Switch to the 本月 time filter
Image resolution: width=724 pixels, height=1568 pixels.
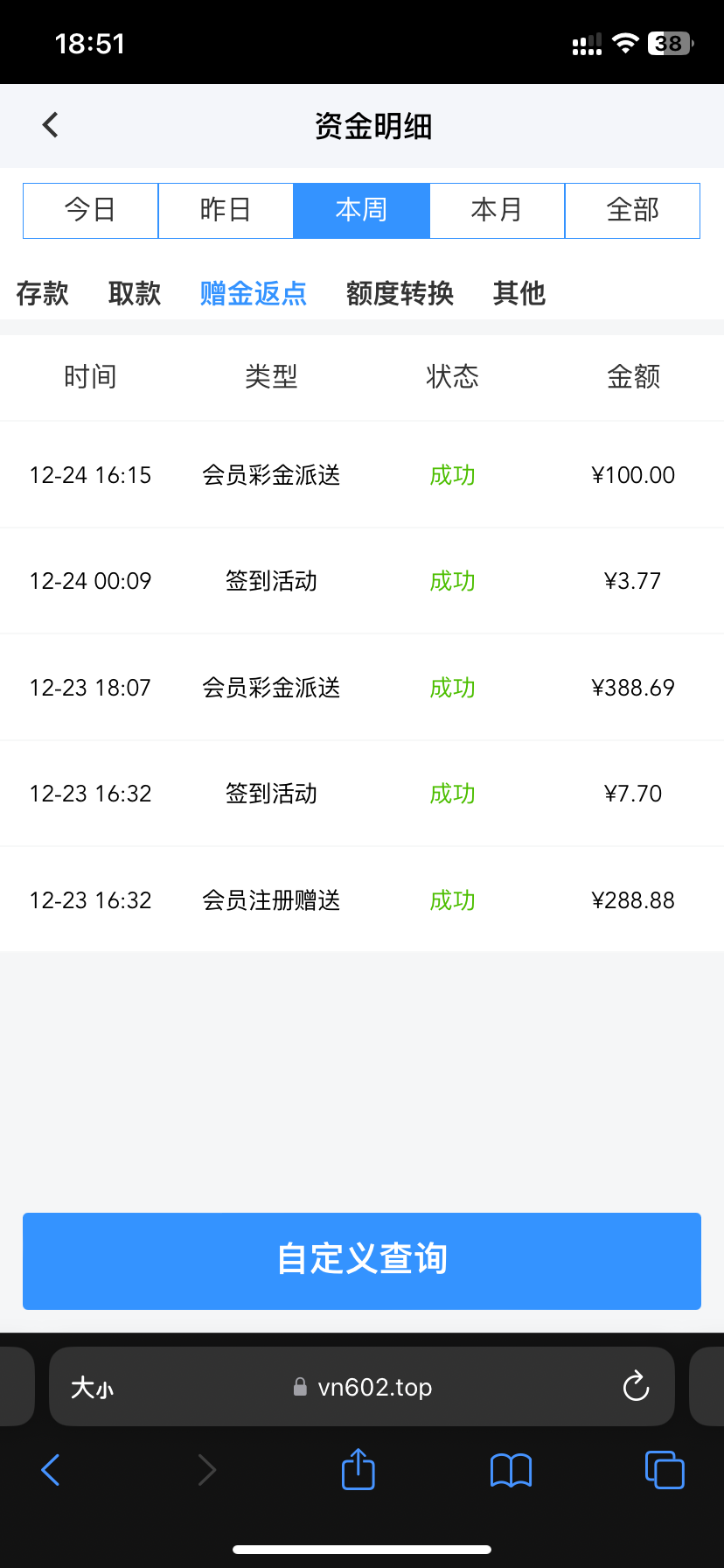(x=497, y=210)
